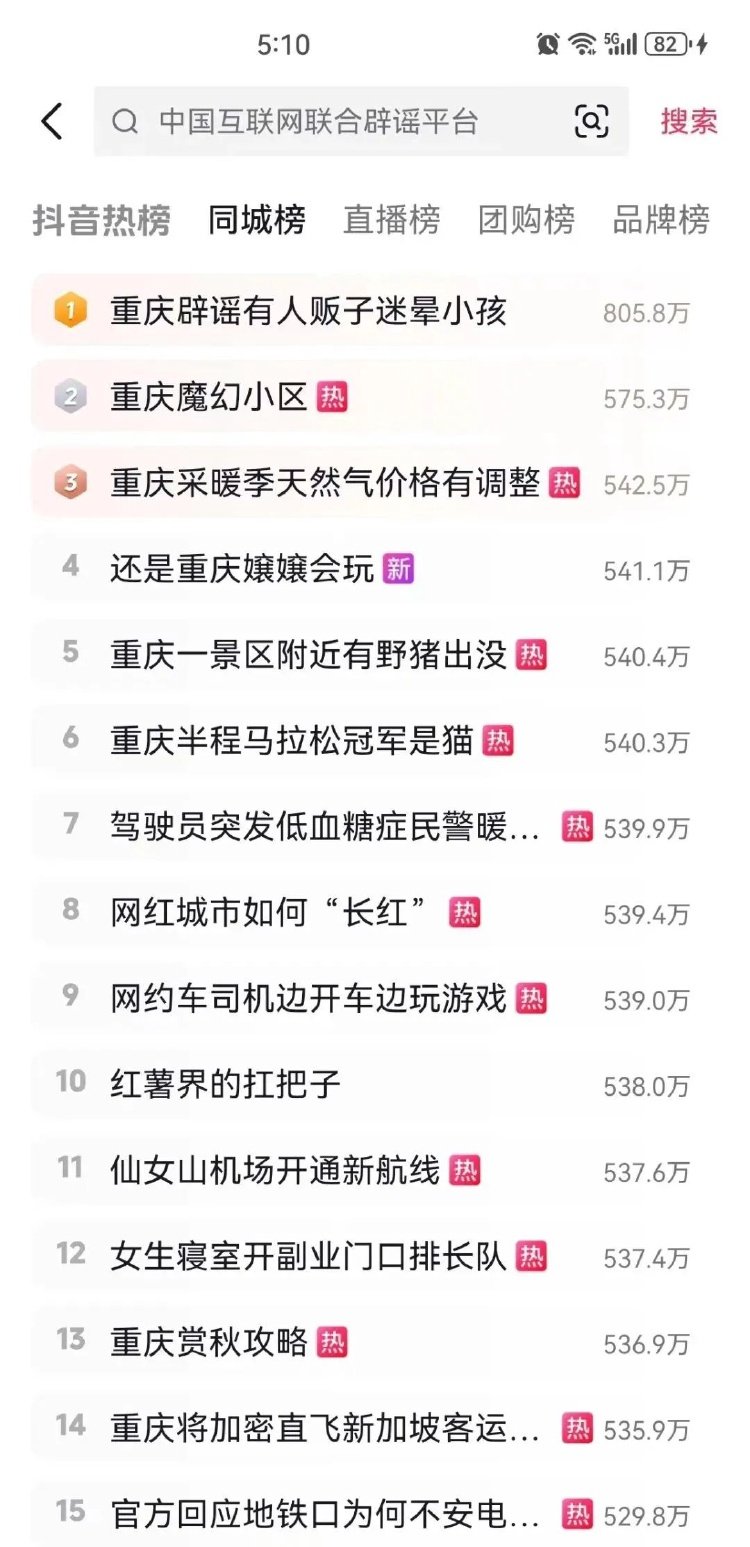Switch to the 抖音热榜 tab
Image resolution: width=750 pixels, height=1547 pixels.
coord(101,220)
